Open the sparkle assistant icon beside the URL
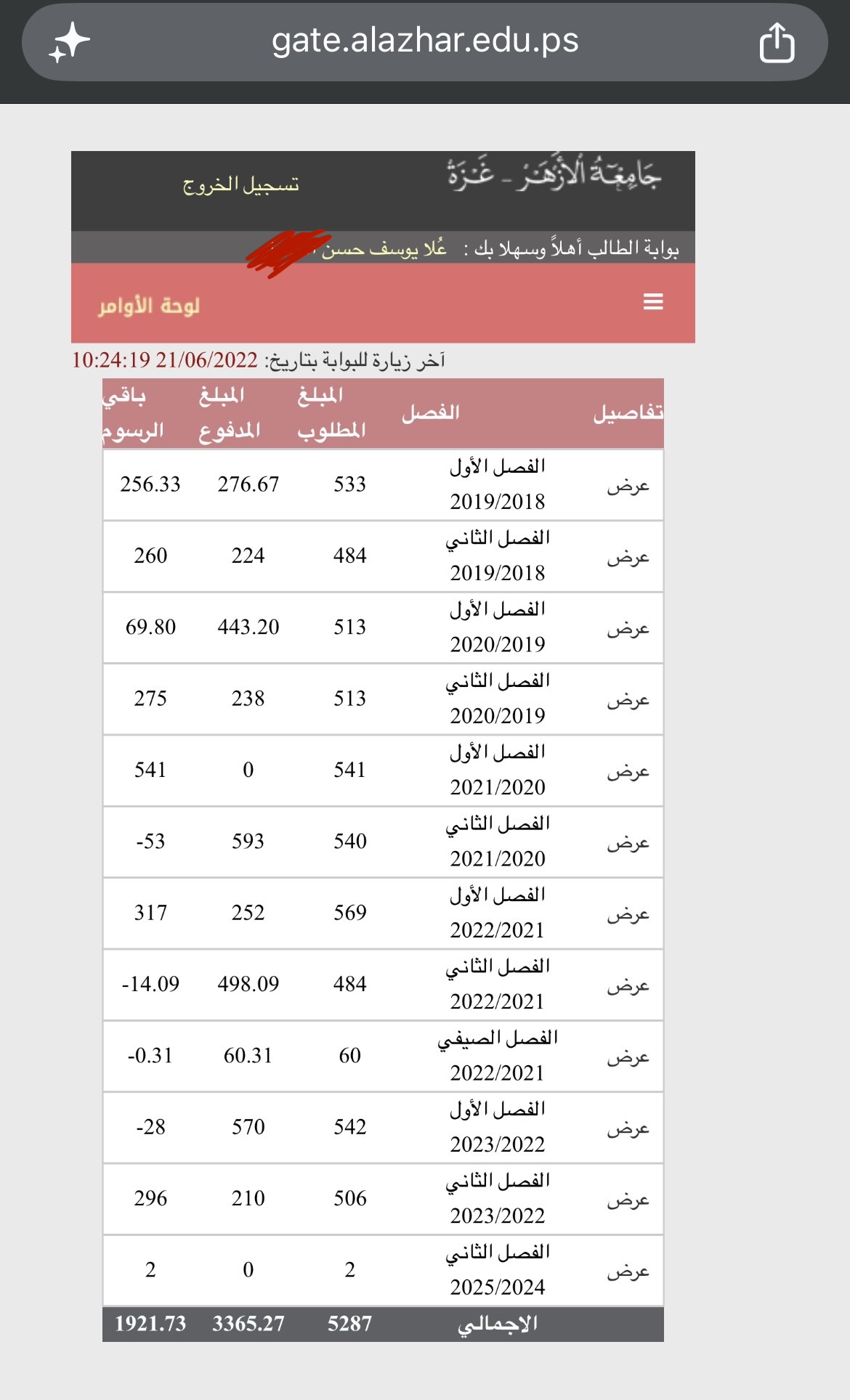The height and width of the screenshot is (1400, 850). click(69, 42)
